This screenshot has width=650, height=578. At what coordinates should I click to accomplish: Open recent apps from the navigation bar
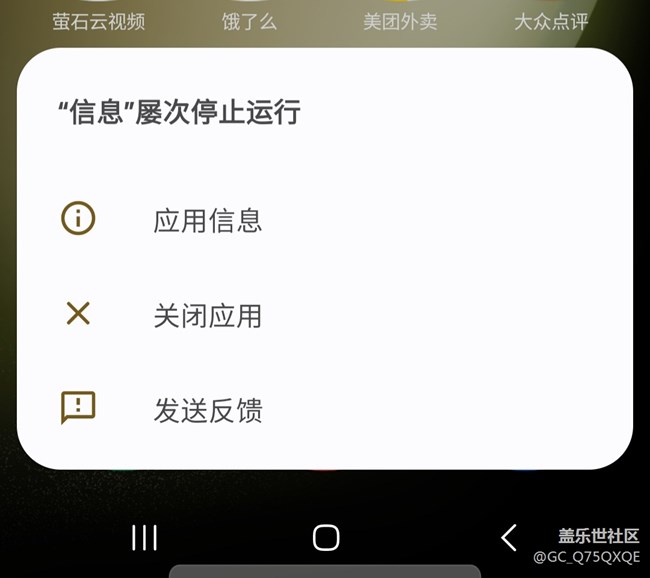tap(145, 538)
